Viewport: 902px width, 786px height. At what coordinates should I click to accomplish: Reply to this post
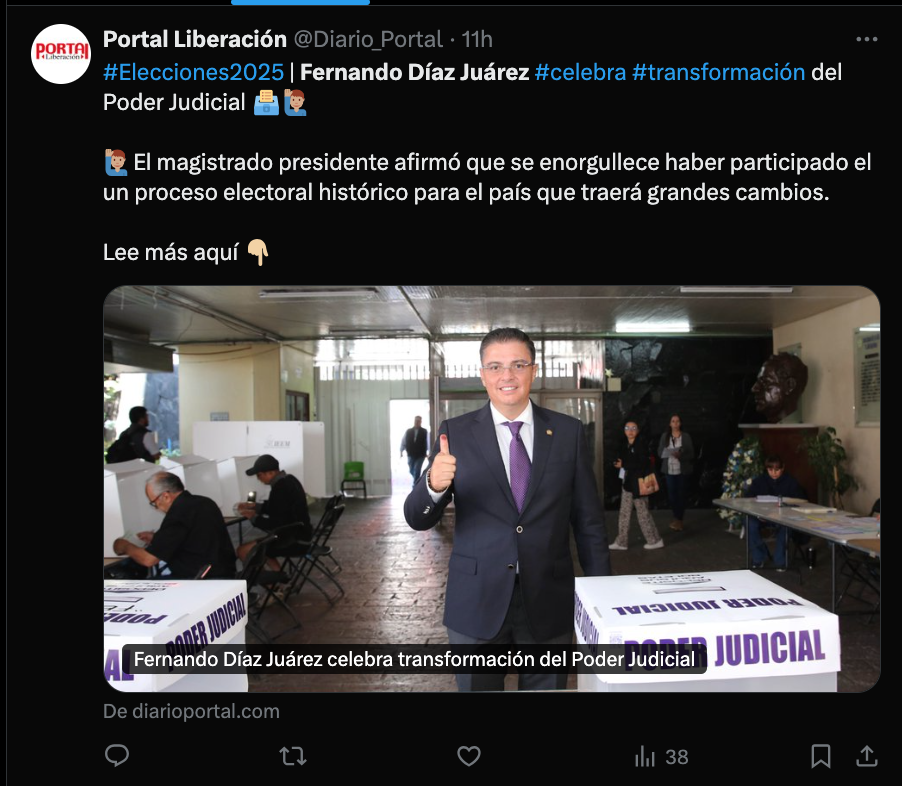pos(117,756)
